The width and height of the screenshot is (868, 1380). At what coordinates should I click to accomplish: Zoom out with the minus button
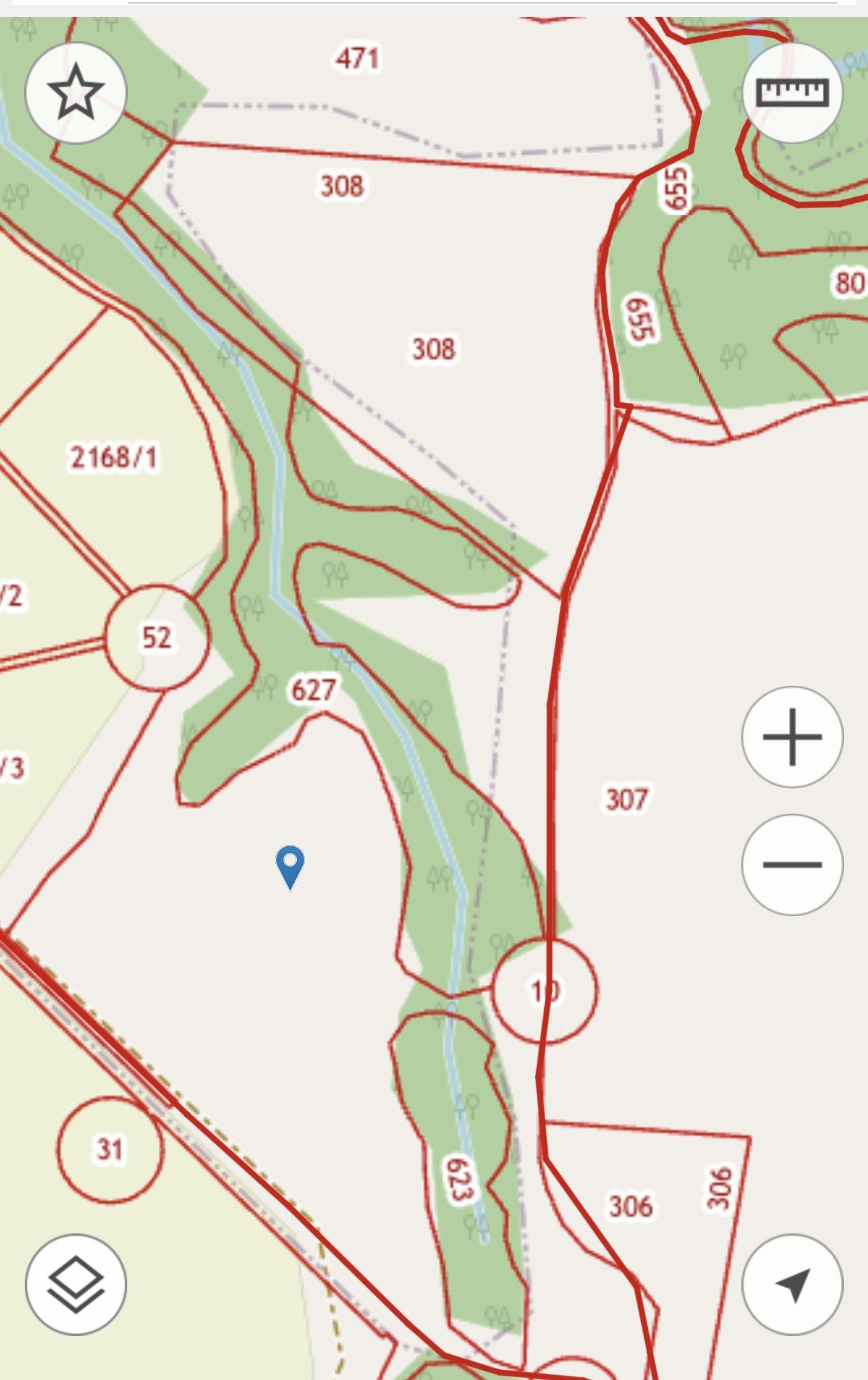tap(792, 864)
